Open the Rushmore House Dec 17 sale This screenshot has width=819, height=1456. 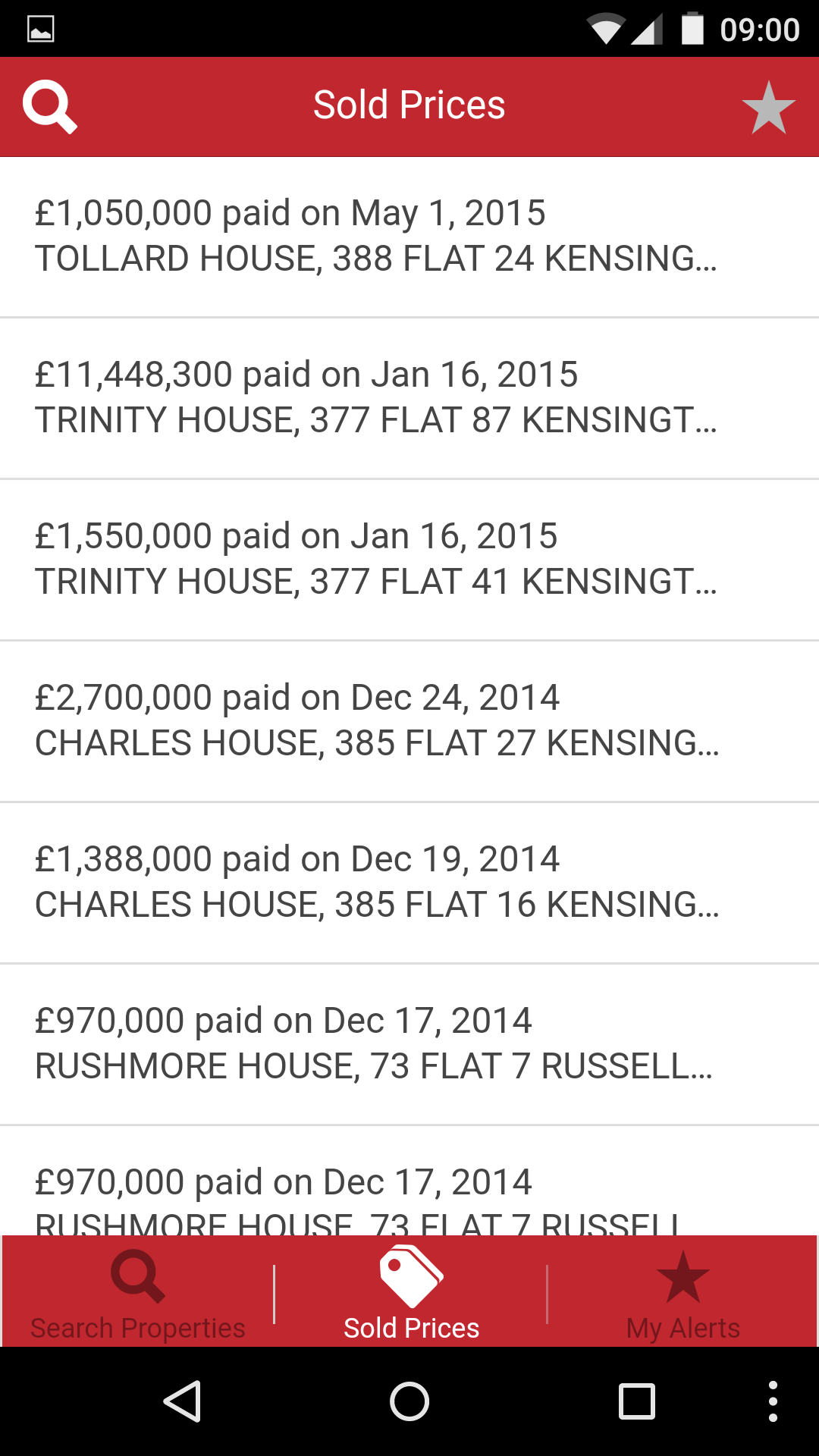(x=409, y=1043)
